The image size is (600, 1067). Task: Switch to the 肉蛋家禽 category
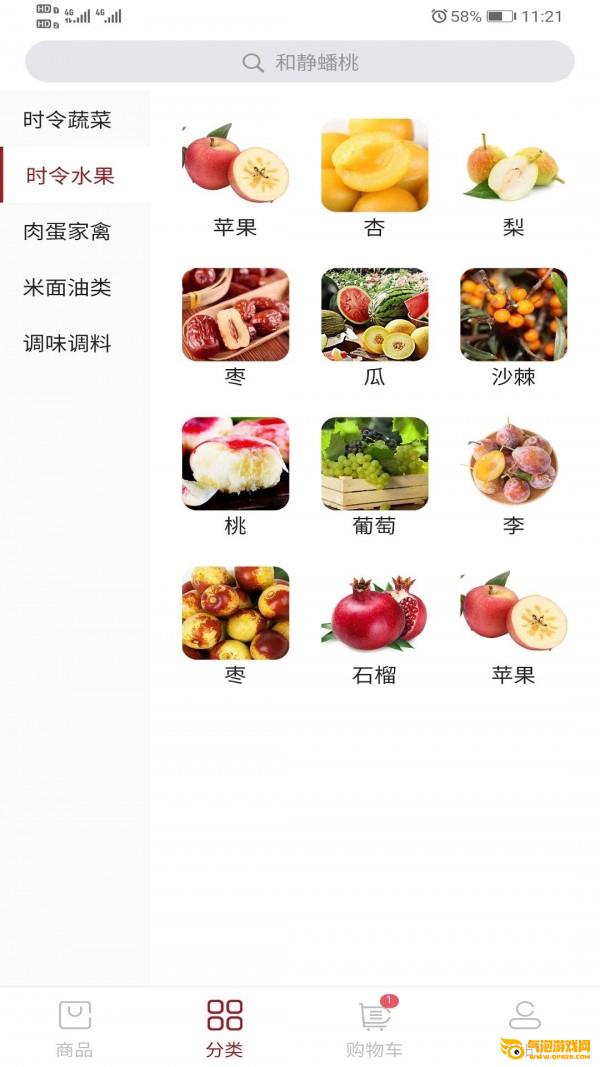(x=68, y=232)
